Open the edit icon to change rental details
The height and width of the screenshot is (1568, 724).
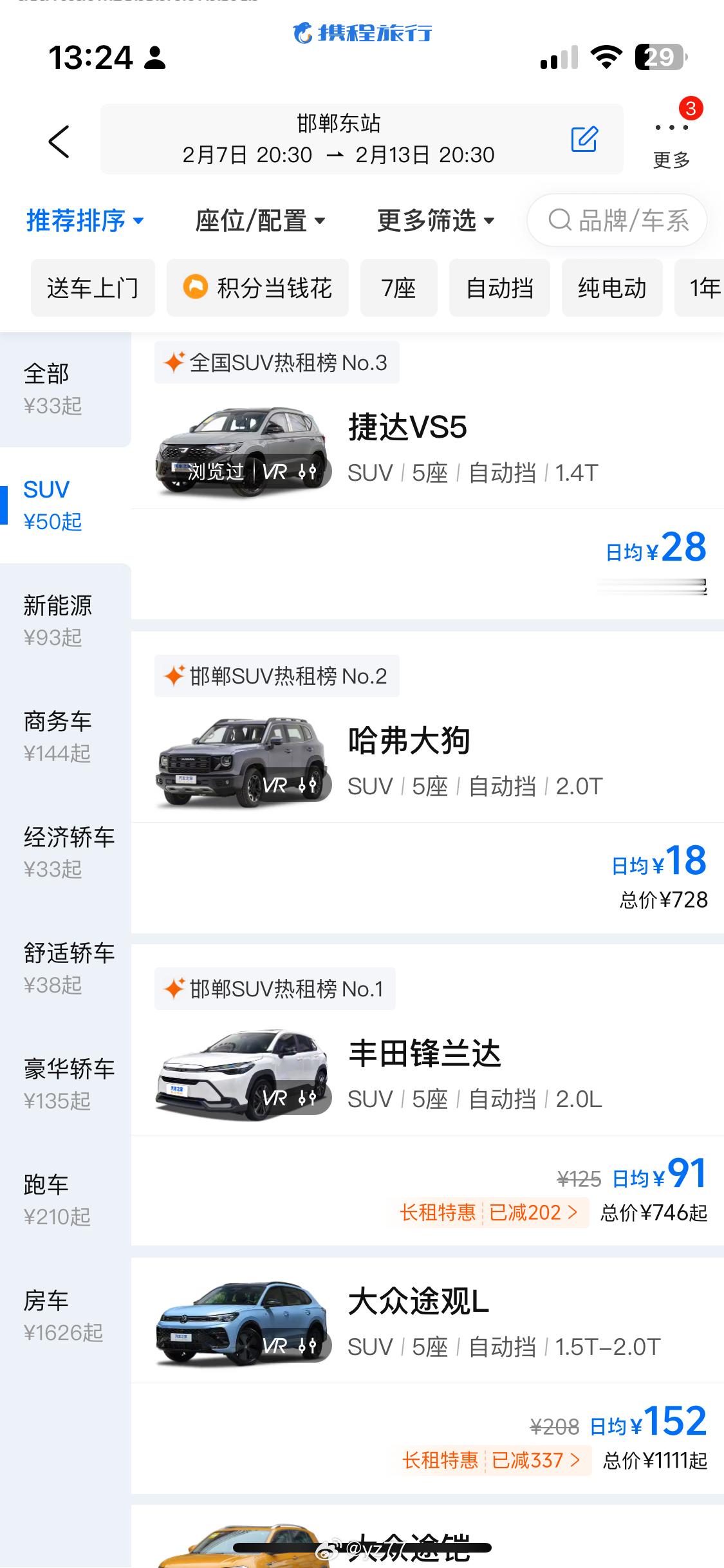(584, 138)
